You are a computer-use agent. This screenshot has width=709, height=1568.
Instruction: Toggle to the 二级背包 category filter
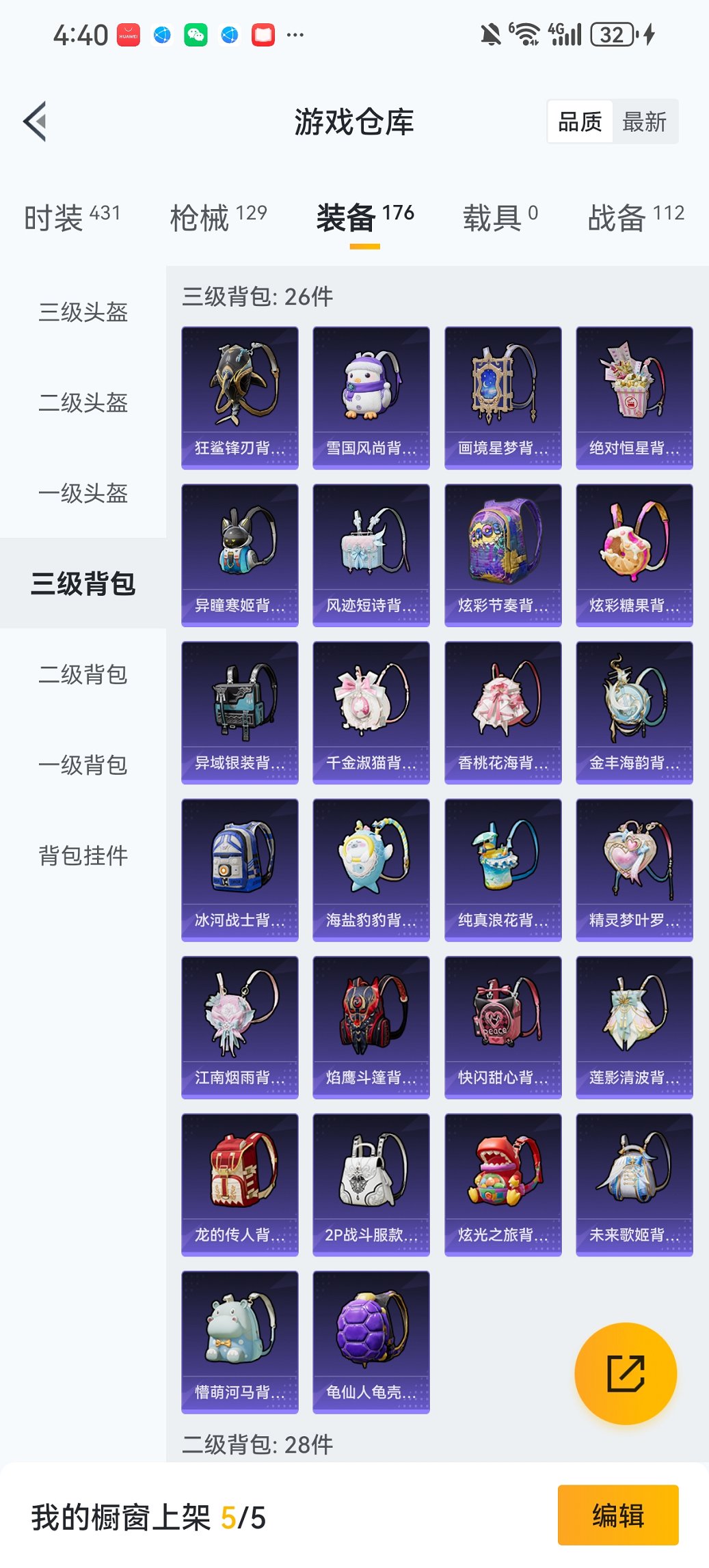[x=81, y=674]
